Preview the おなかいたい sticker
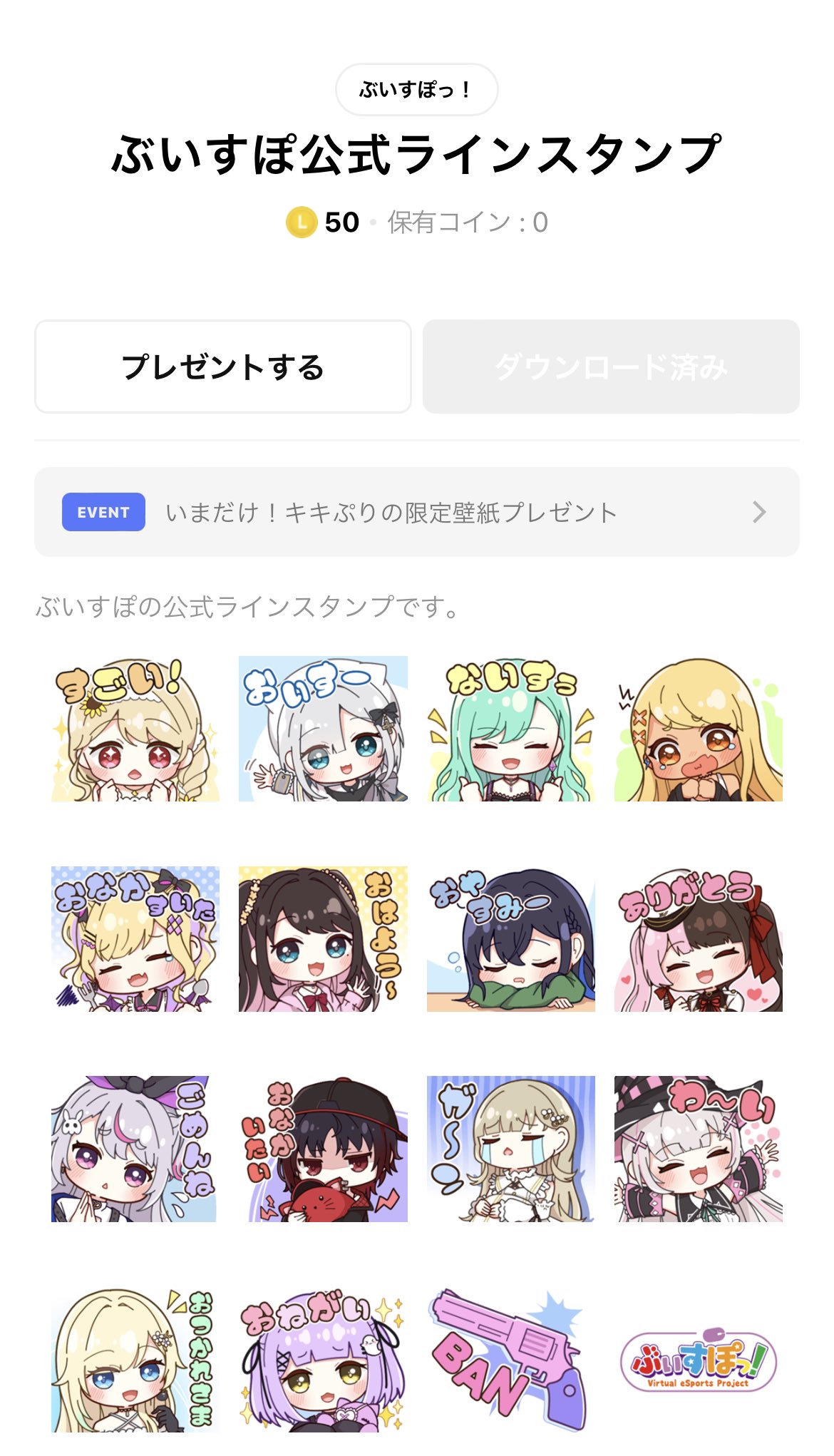This screenshot has width=834, height=1456. (323, 1149)
